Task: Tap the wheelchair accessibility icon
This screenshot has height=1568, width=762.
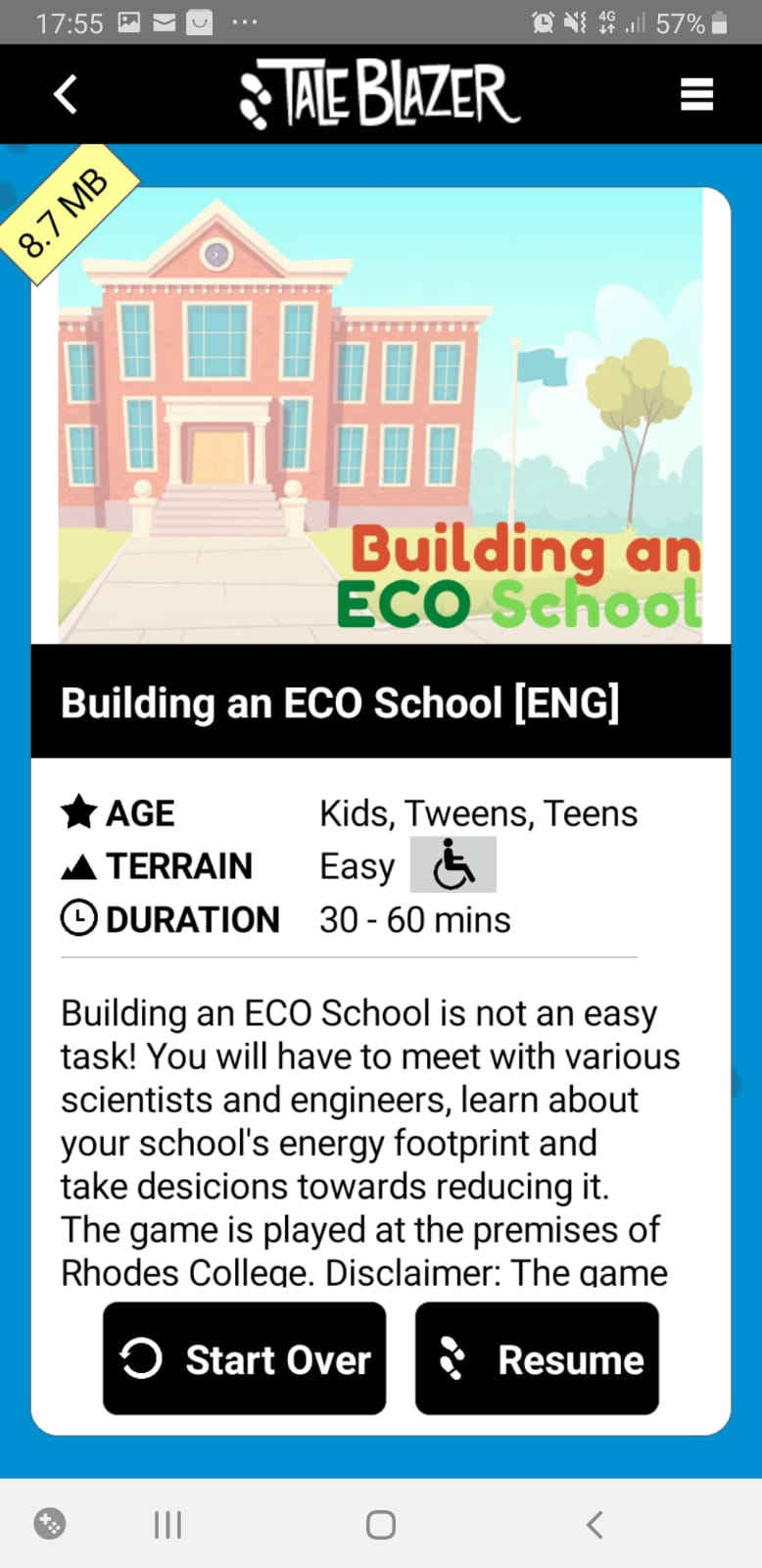Action: tap(452, 864)
